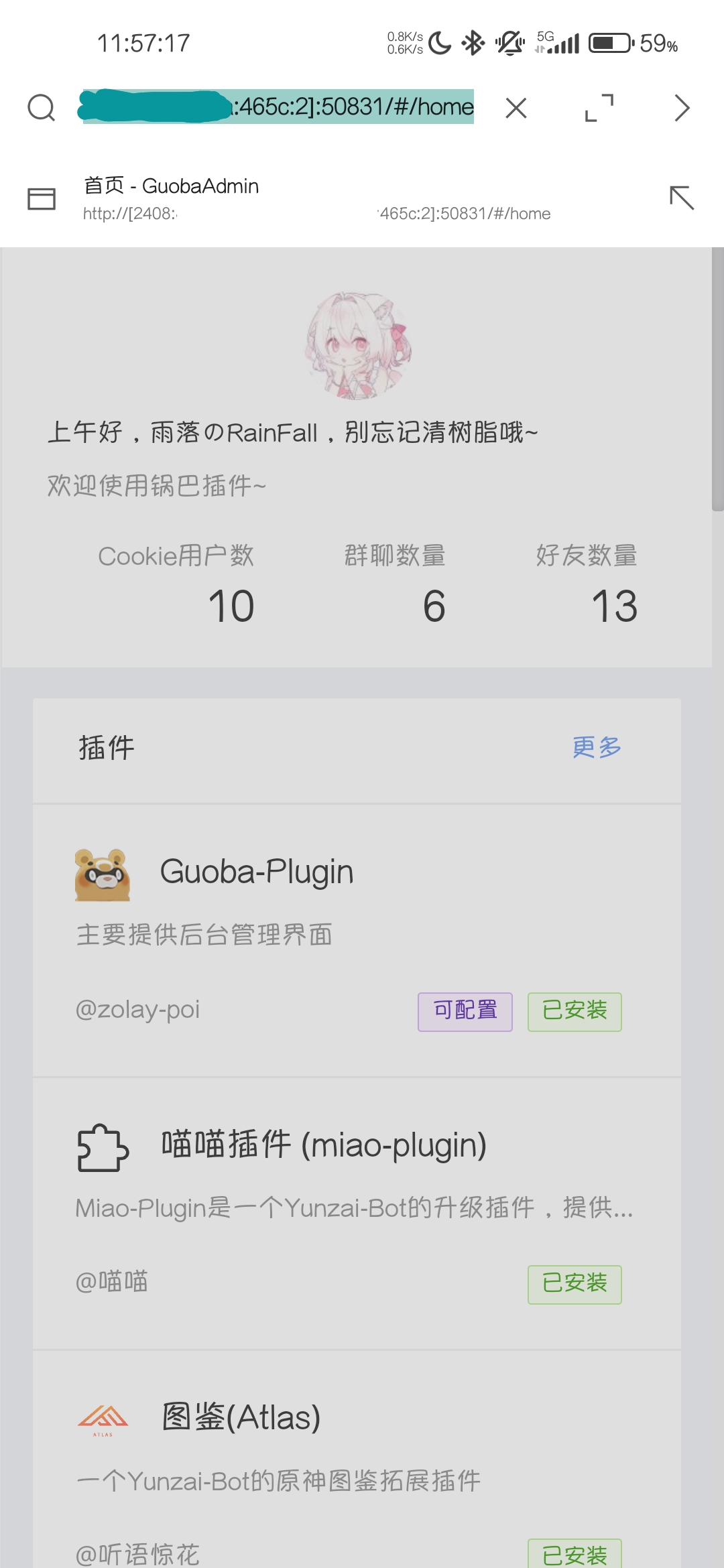Click the 已安装 badge for miao-plugin
The width and height of the screenshot is (724, 1568).
(575, 1283)
